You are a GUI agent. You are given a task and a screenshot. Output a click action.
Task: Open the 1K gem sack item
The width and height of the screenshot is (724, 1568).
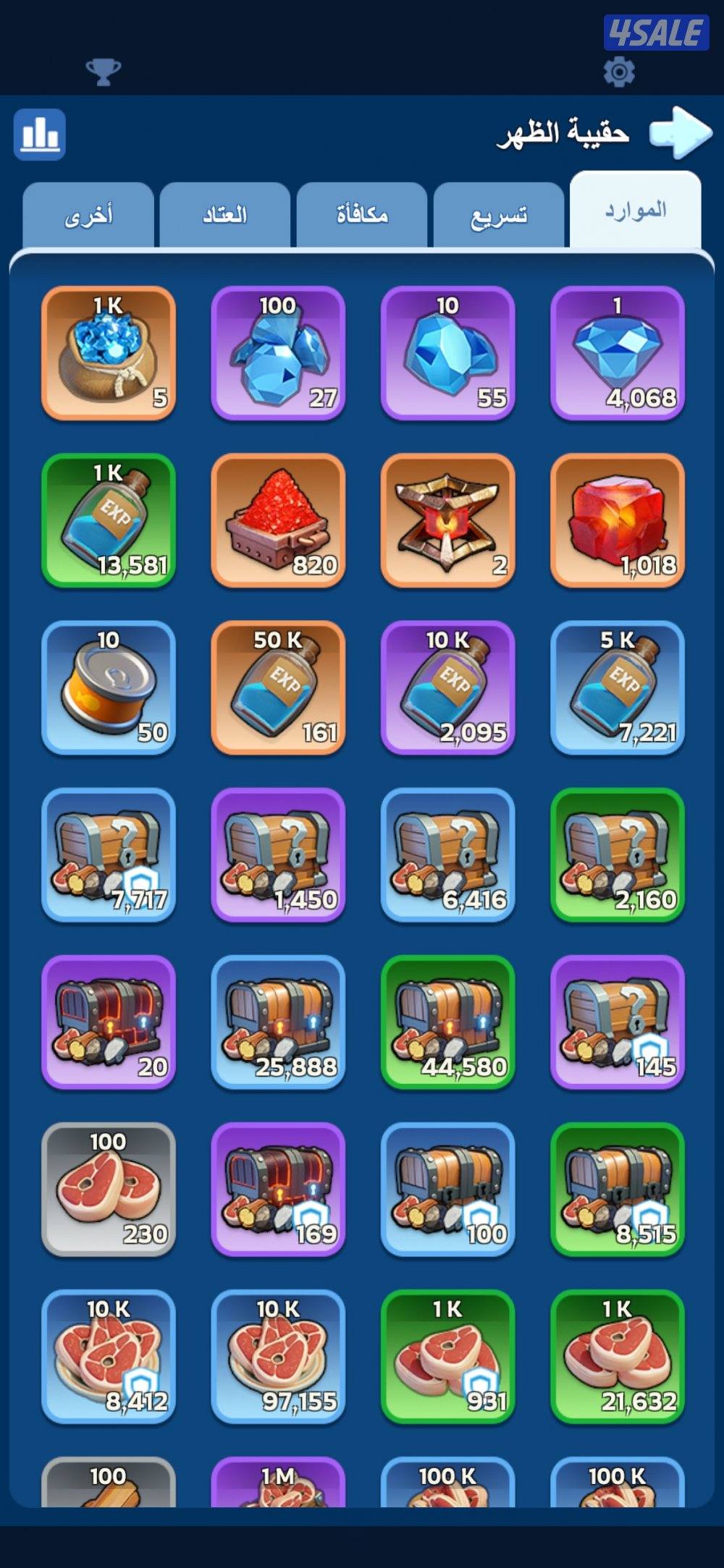[109, 353]
